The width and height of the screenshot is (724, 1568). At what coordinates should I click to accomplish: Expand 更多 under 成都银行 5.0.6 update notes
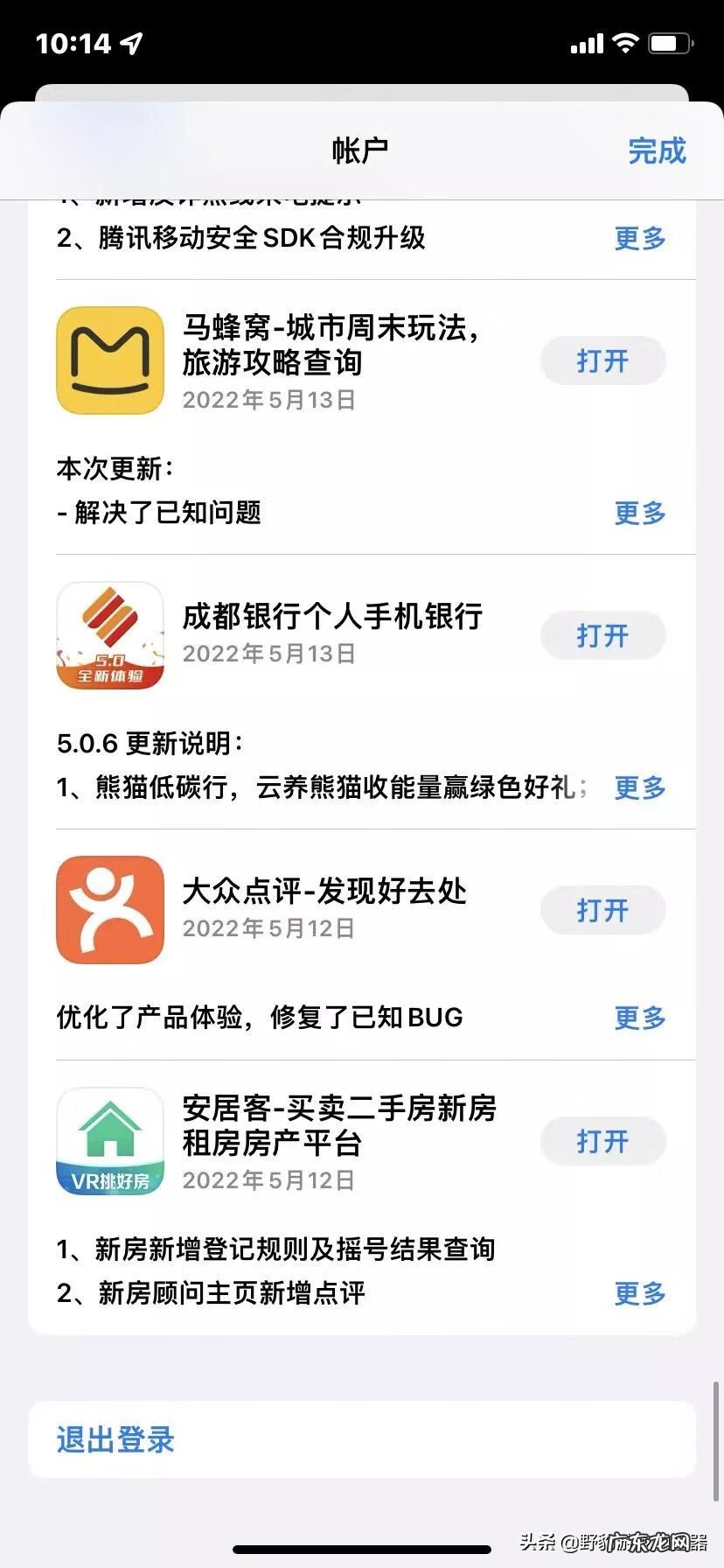coord(639,789)
